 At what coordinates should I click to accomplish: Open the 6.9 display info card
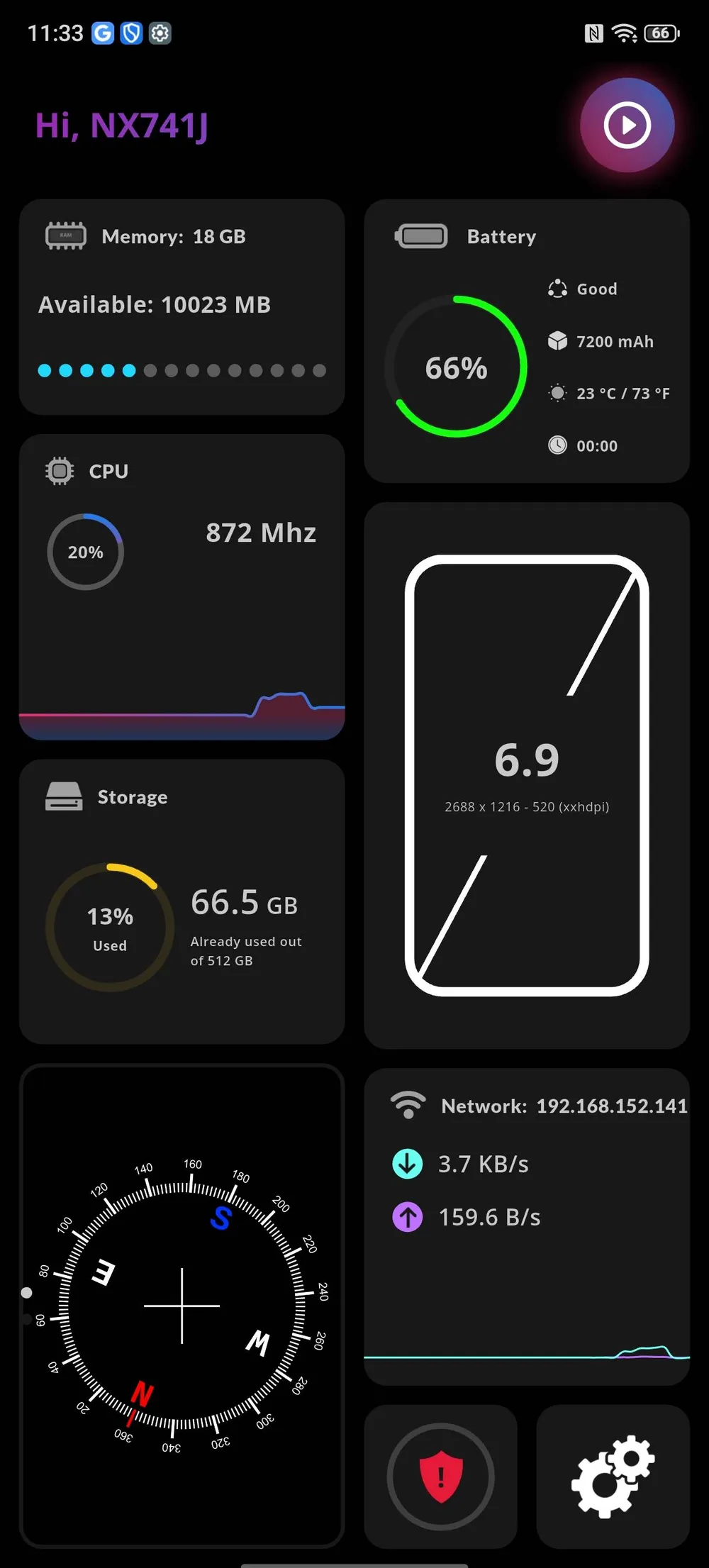coord(526,775)
